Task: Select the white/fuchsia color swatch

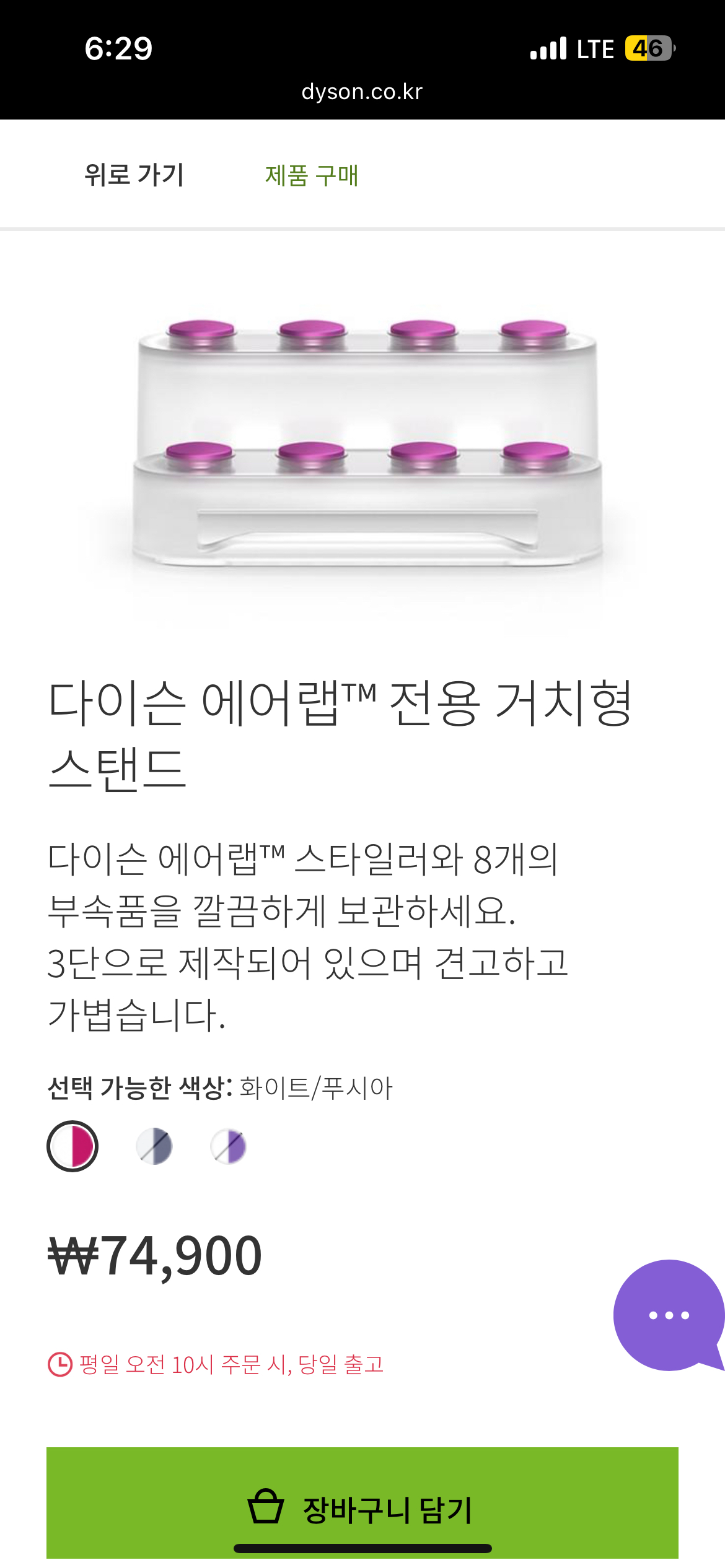Action: (x=72, y=1146)
